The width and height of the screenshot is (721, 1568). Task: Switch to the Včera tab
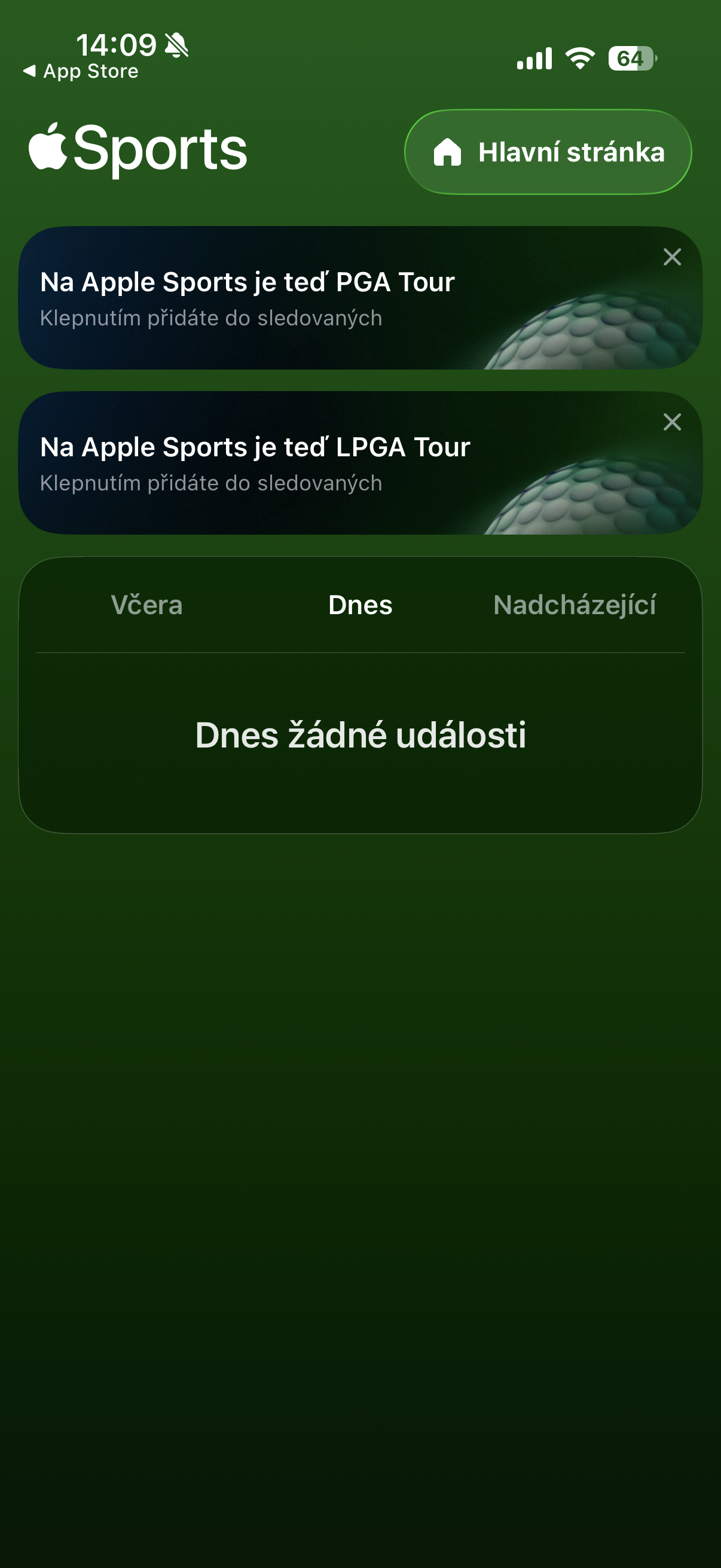point(146,605)
